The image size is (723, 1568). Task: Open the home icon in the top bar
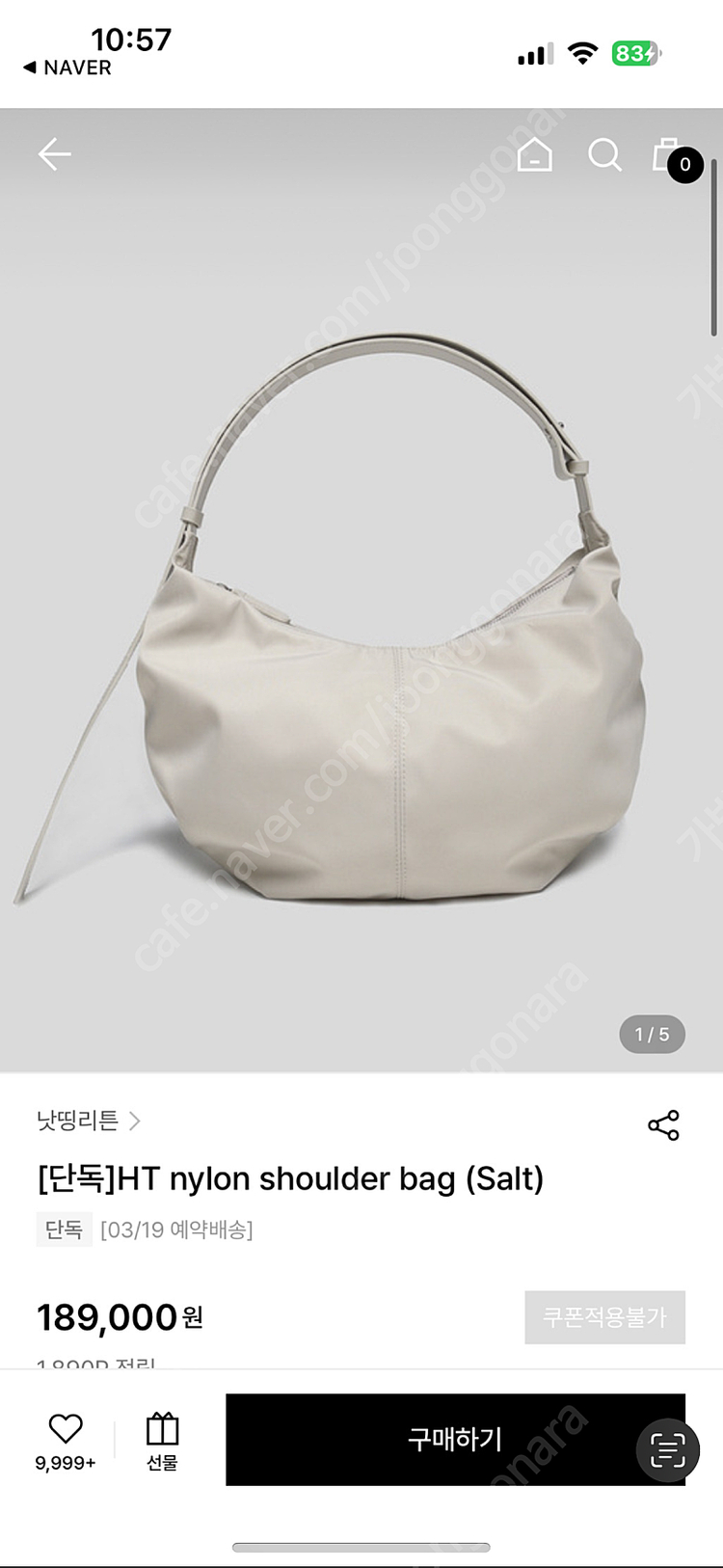534,154
